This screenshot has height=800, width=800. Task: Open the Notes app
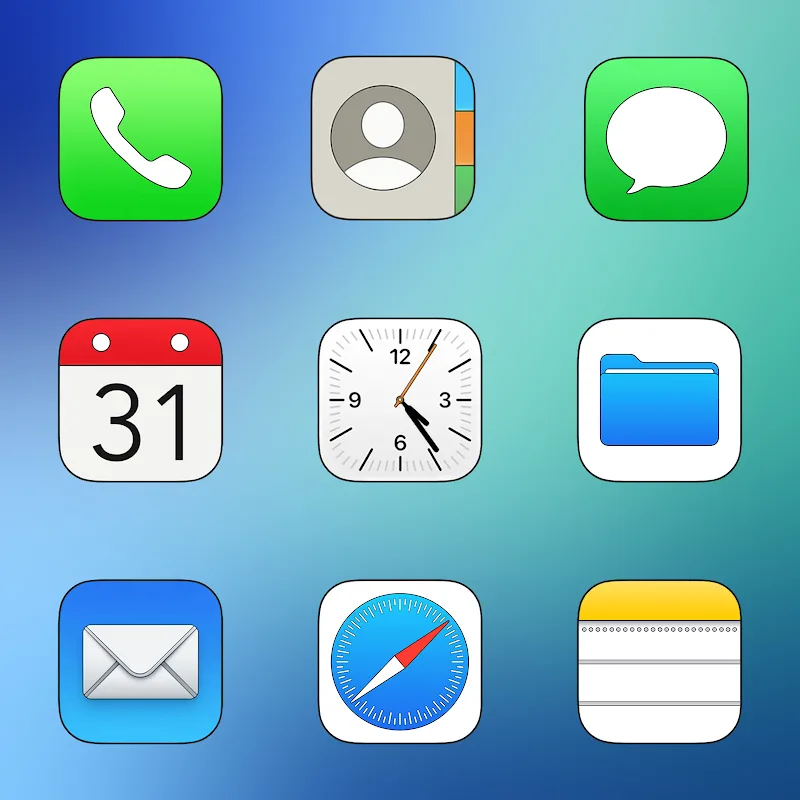click(659, 662)
